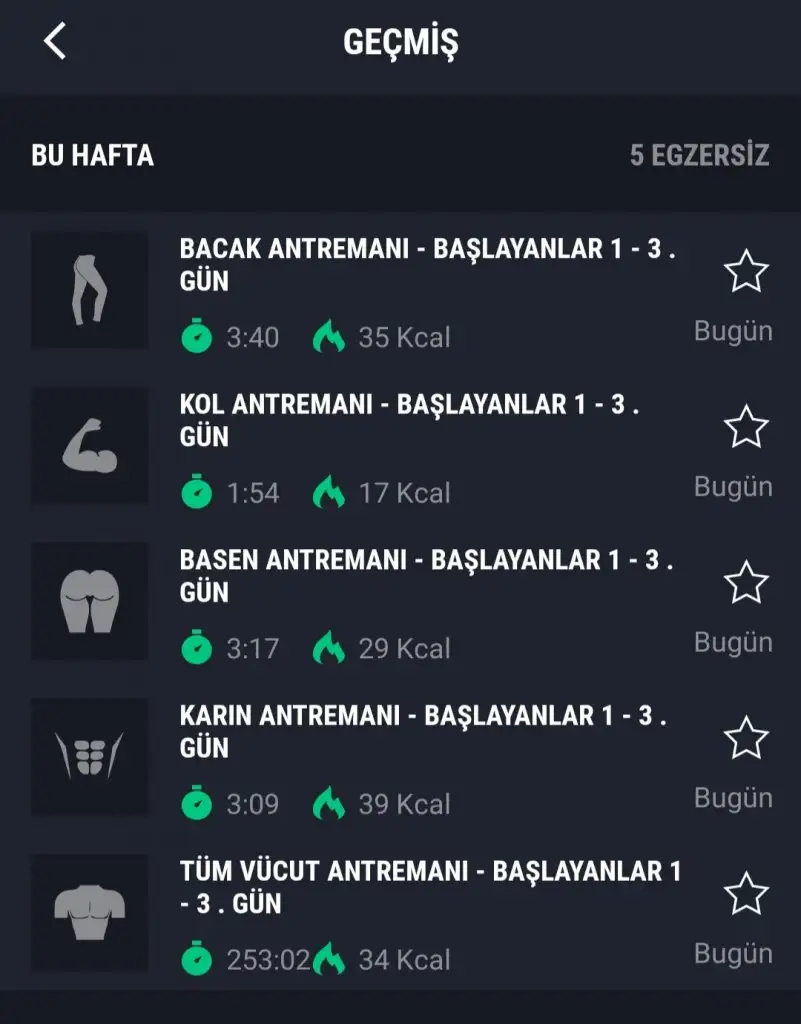Screen dimensions: 801x1024
Task: Add Tüm Vücut Antremanı to favorites
Action: pyautogui.click(x=746, y=894)
